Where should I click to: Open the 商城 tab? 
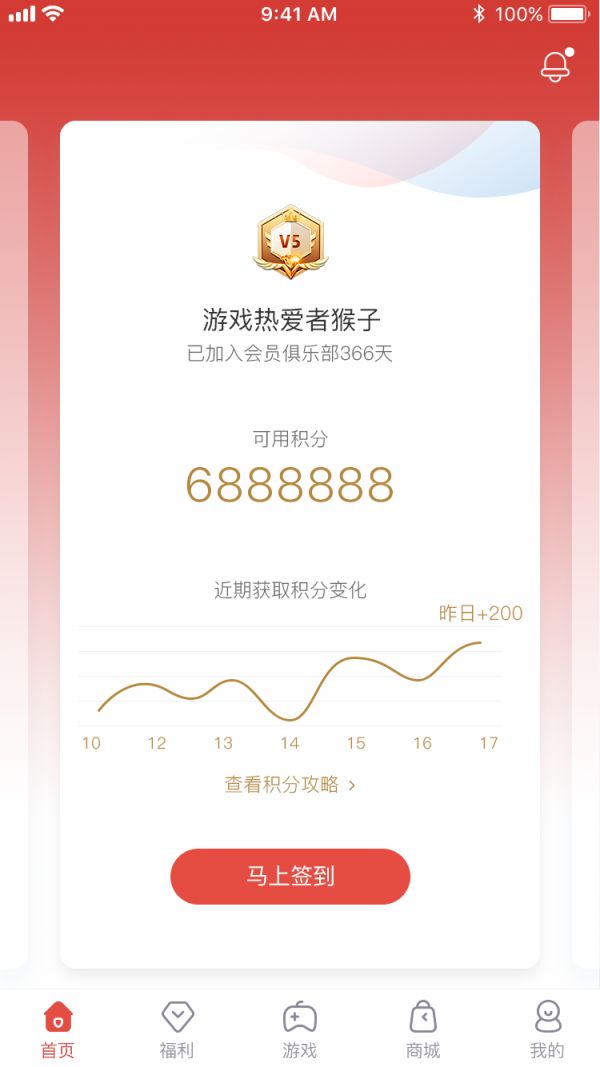[423, 1030]
